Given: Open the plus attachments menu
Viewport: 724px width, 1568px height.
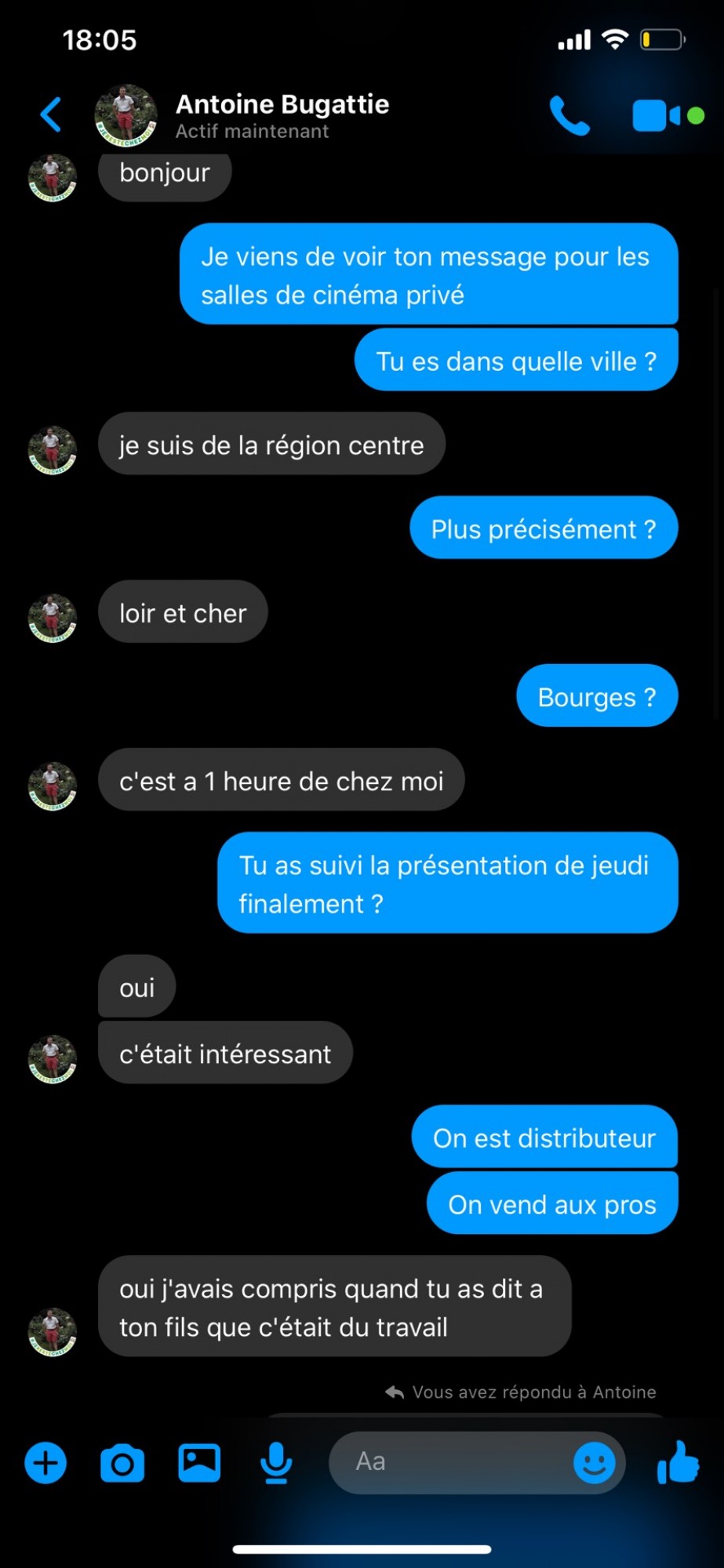Looking at the screenshot, I should click(45, 1463).
